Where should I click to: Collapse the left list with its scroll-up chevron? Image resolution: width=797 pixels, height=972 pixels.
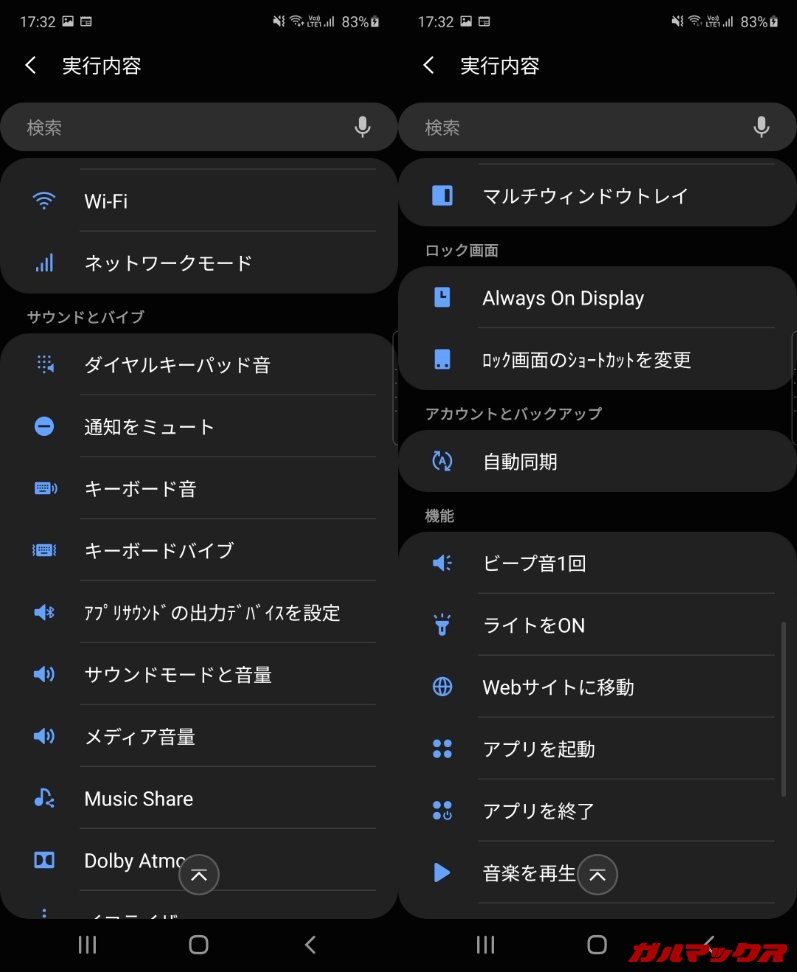[198, 875]
